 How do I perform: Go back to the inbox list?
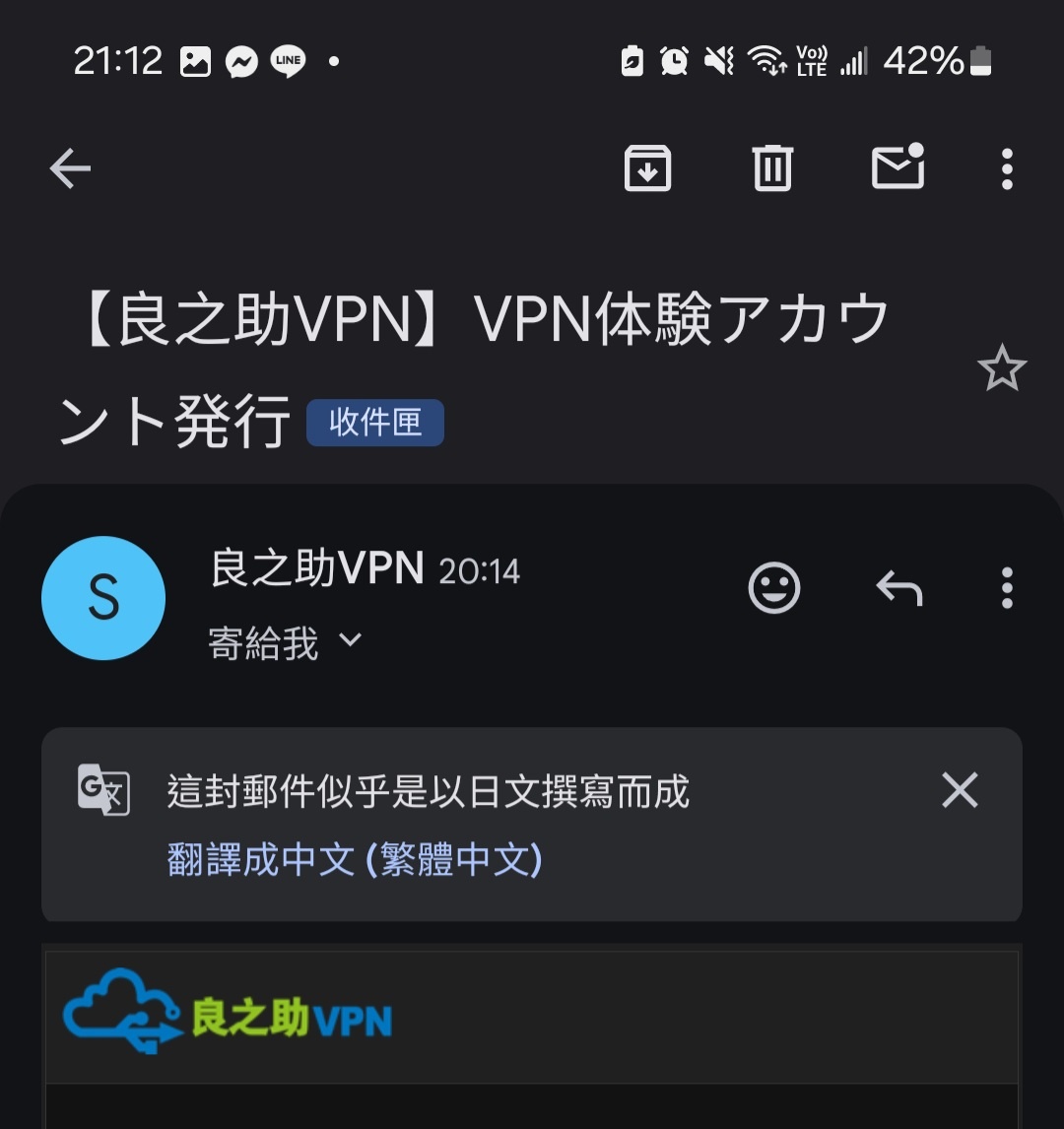click(70, 168)
